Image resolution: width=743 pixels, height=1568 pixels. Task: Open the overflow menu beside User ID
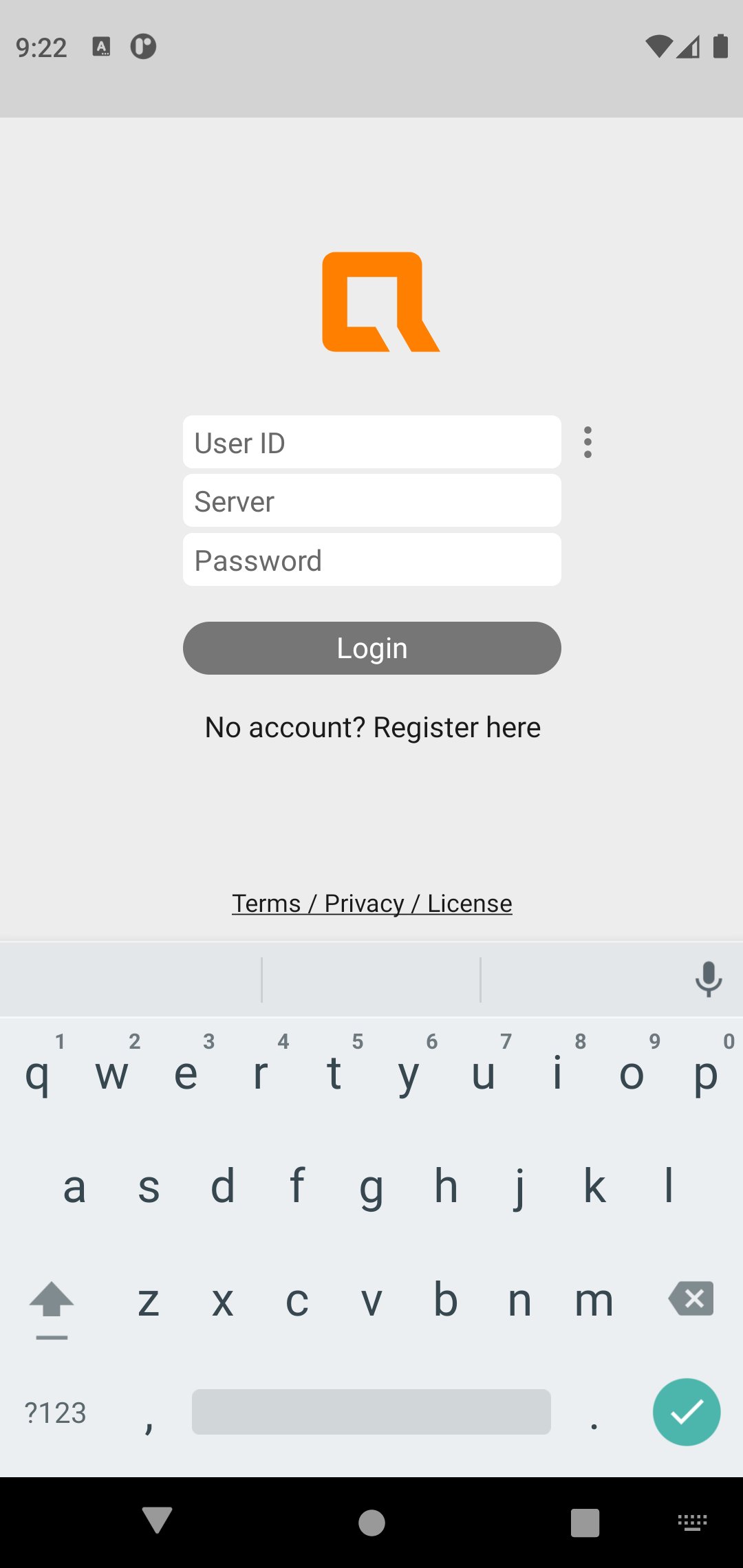(x=588, y=442)
